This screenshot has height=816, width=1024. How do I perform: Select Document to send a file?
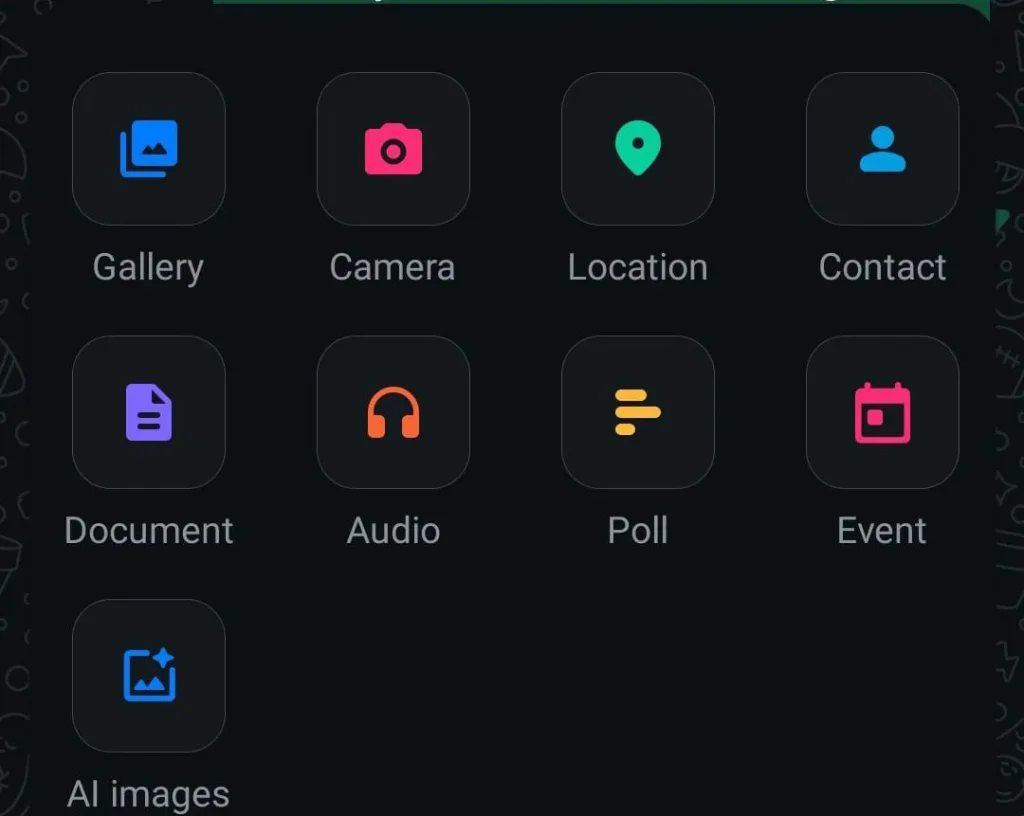coord(148,412)
